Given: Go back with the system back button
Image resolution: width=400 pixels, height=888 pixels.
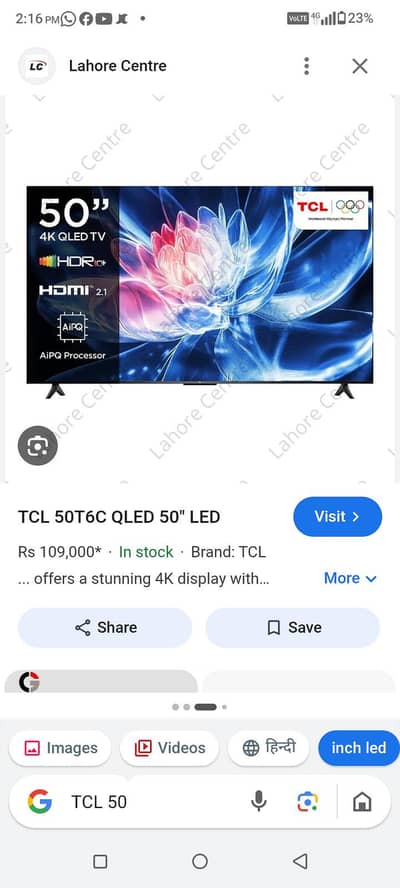Looking at the screenshot, I should tap(300, 861).
